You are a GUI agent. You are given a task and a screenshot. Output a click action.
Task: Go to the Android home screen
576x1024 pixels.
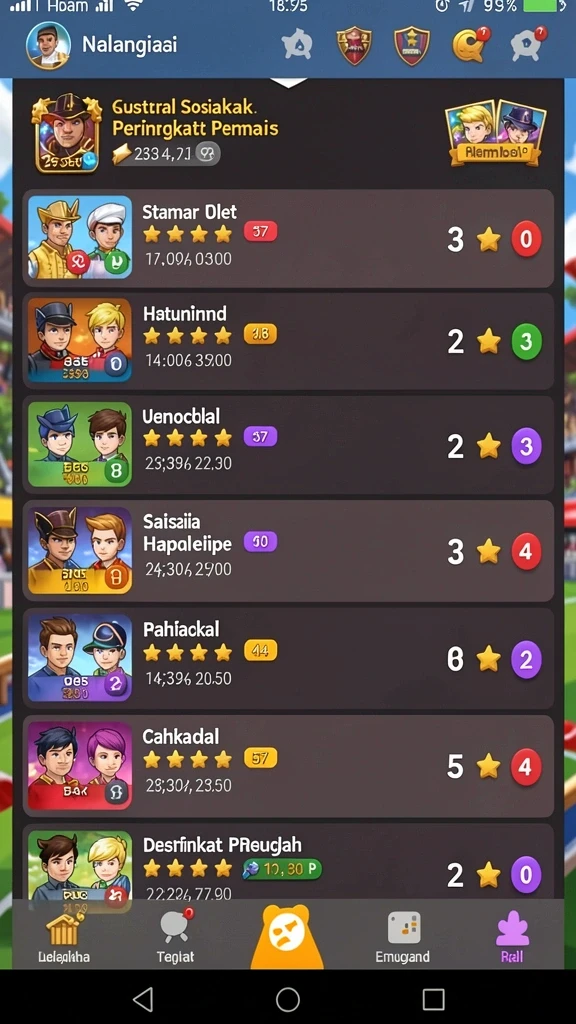(x=288, y=999)
